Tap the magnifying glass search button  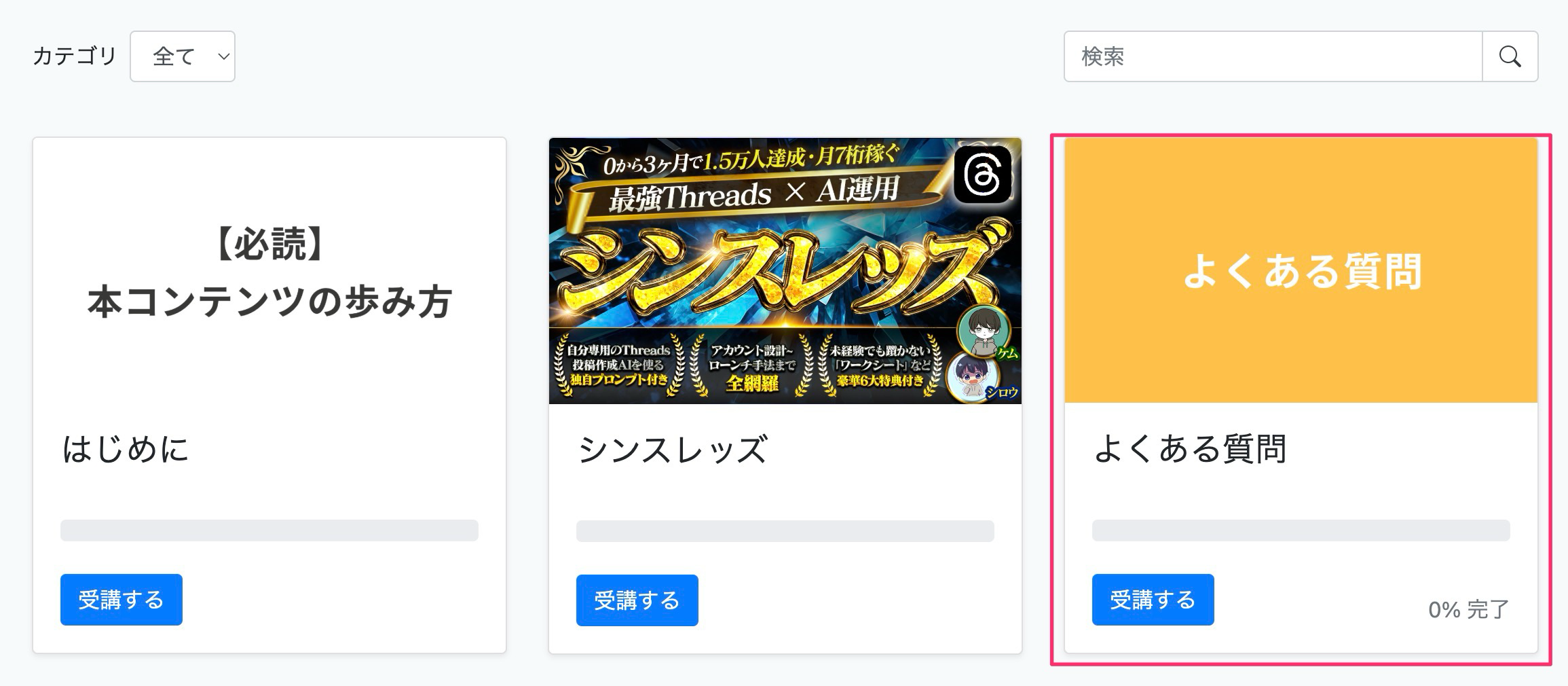coord(1510,56)
